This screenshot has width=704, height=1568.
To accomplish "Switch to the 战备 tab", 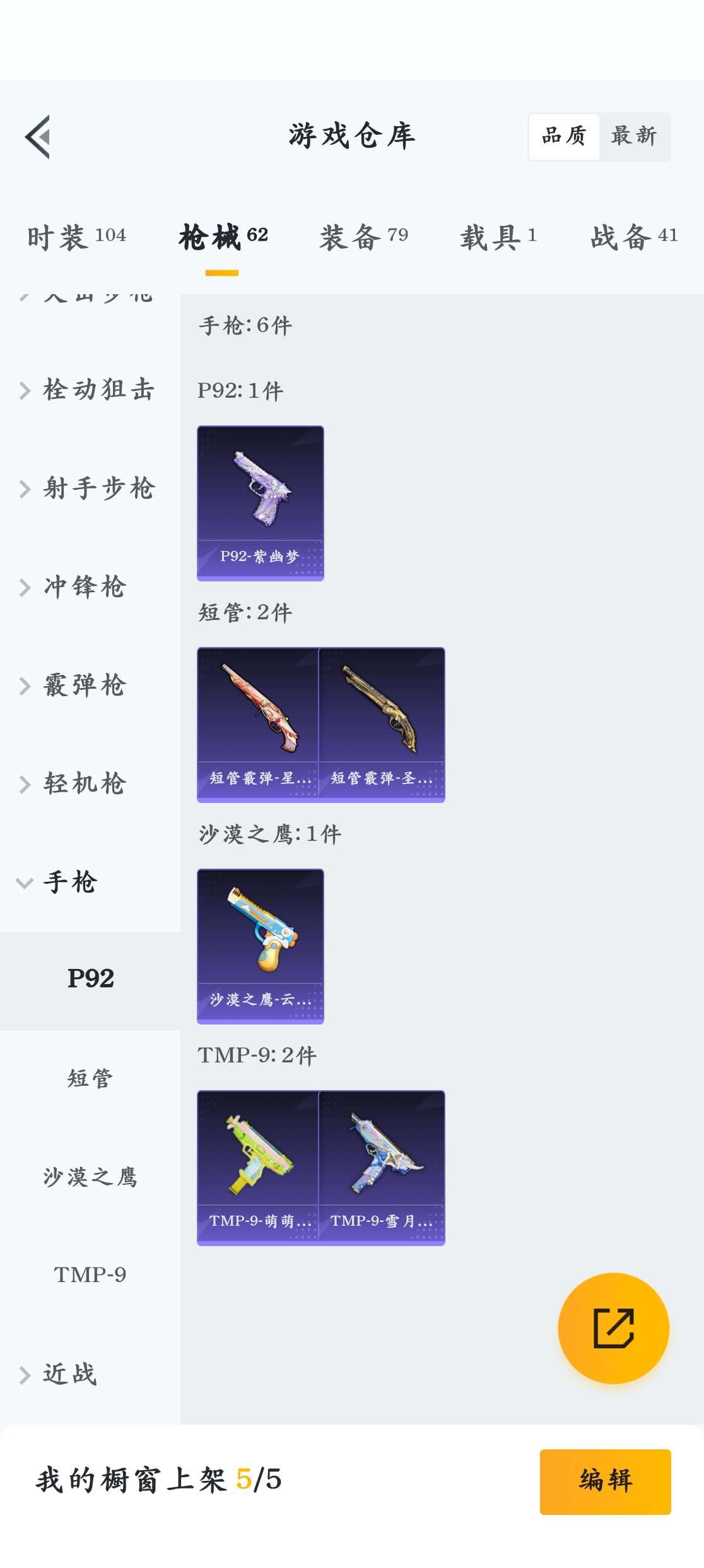I will click(633, 237).
